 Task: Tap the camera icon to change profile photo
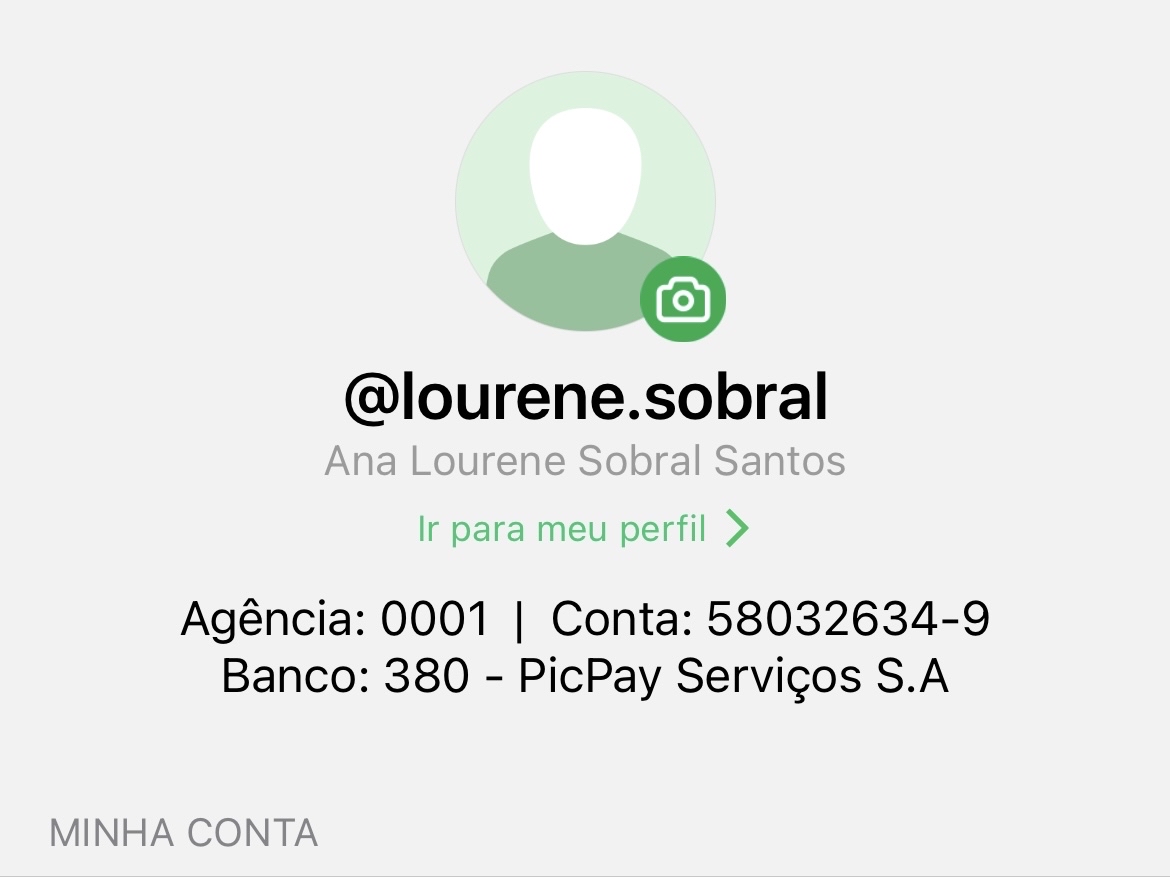pyautogui.click(x=683, y=299)
